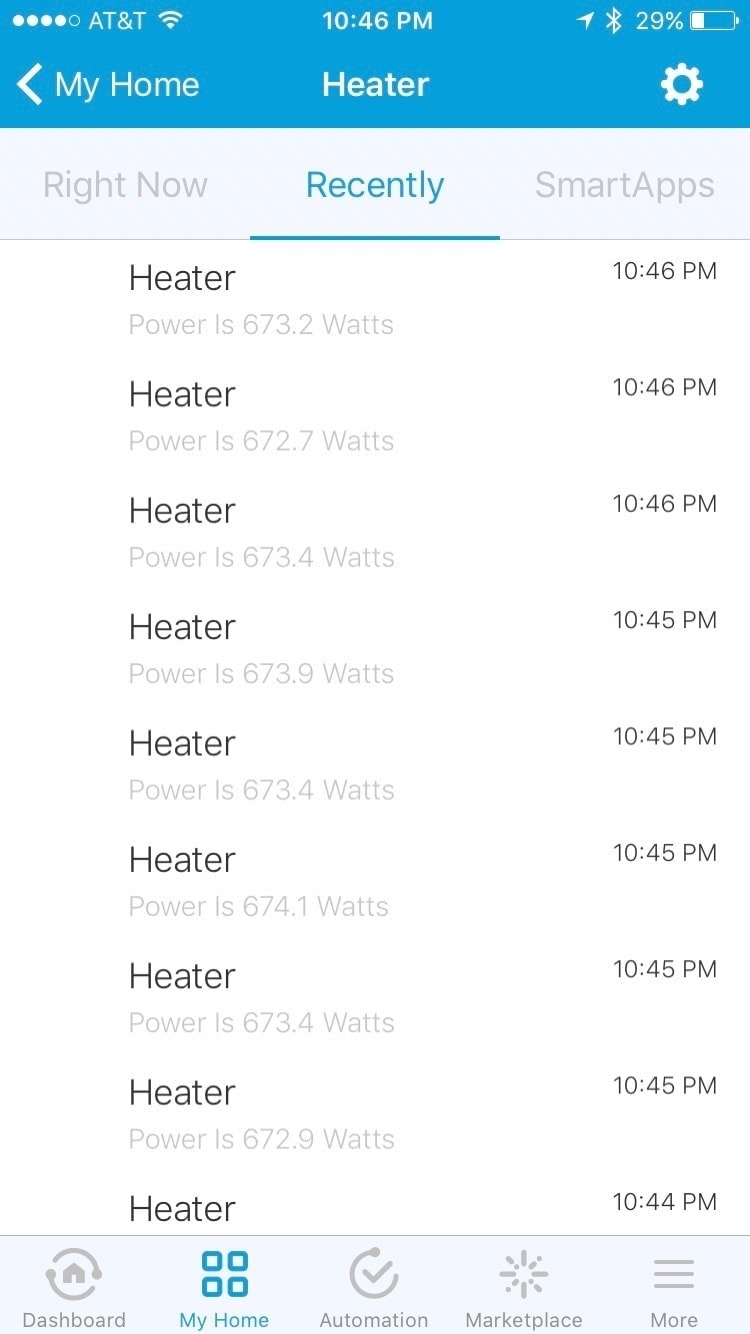Open the SmartApps tab
The height and width of the screenshot is (1334, 750).
623,184
